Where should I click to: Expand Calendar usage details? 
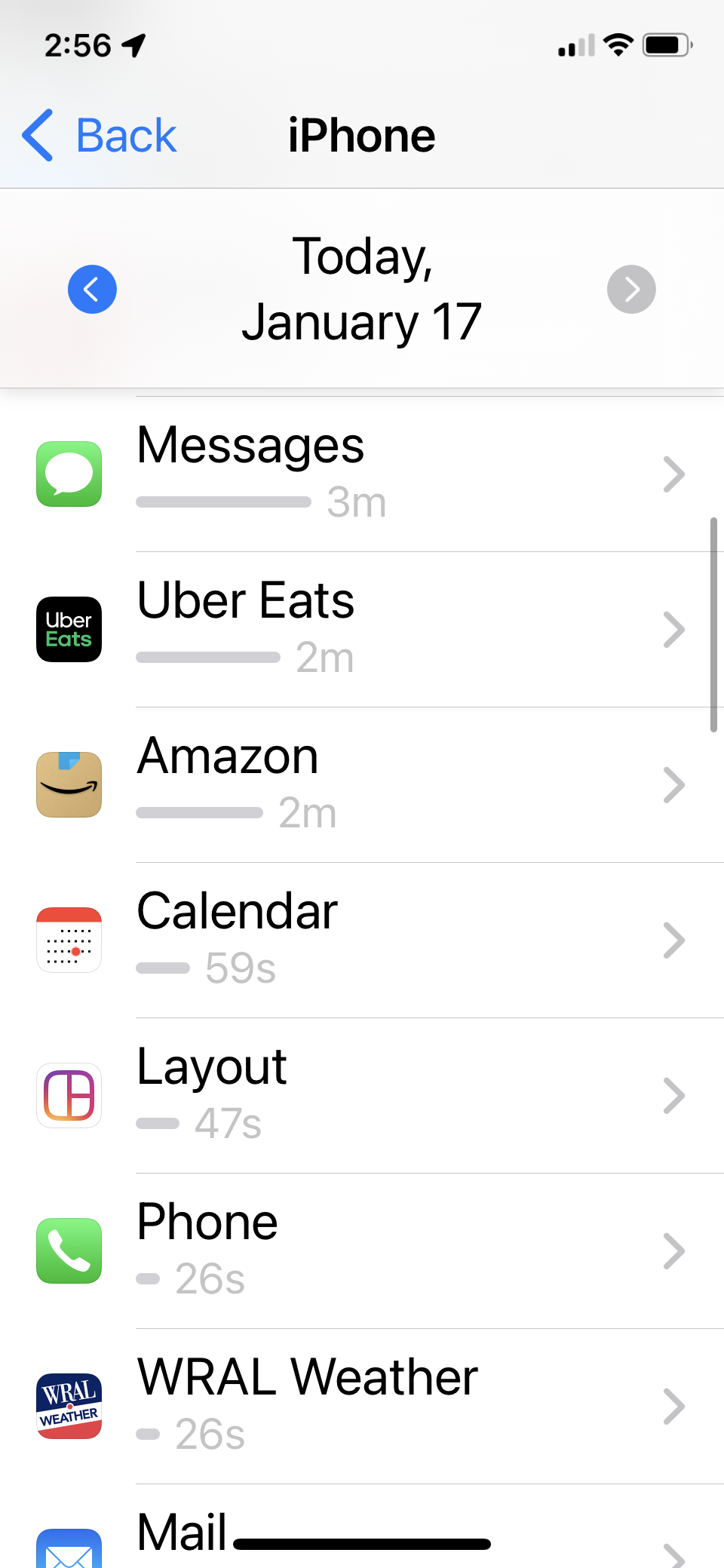673,940
